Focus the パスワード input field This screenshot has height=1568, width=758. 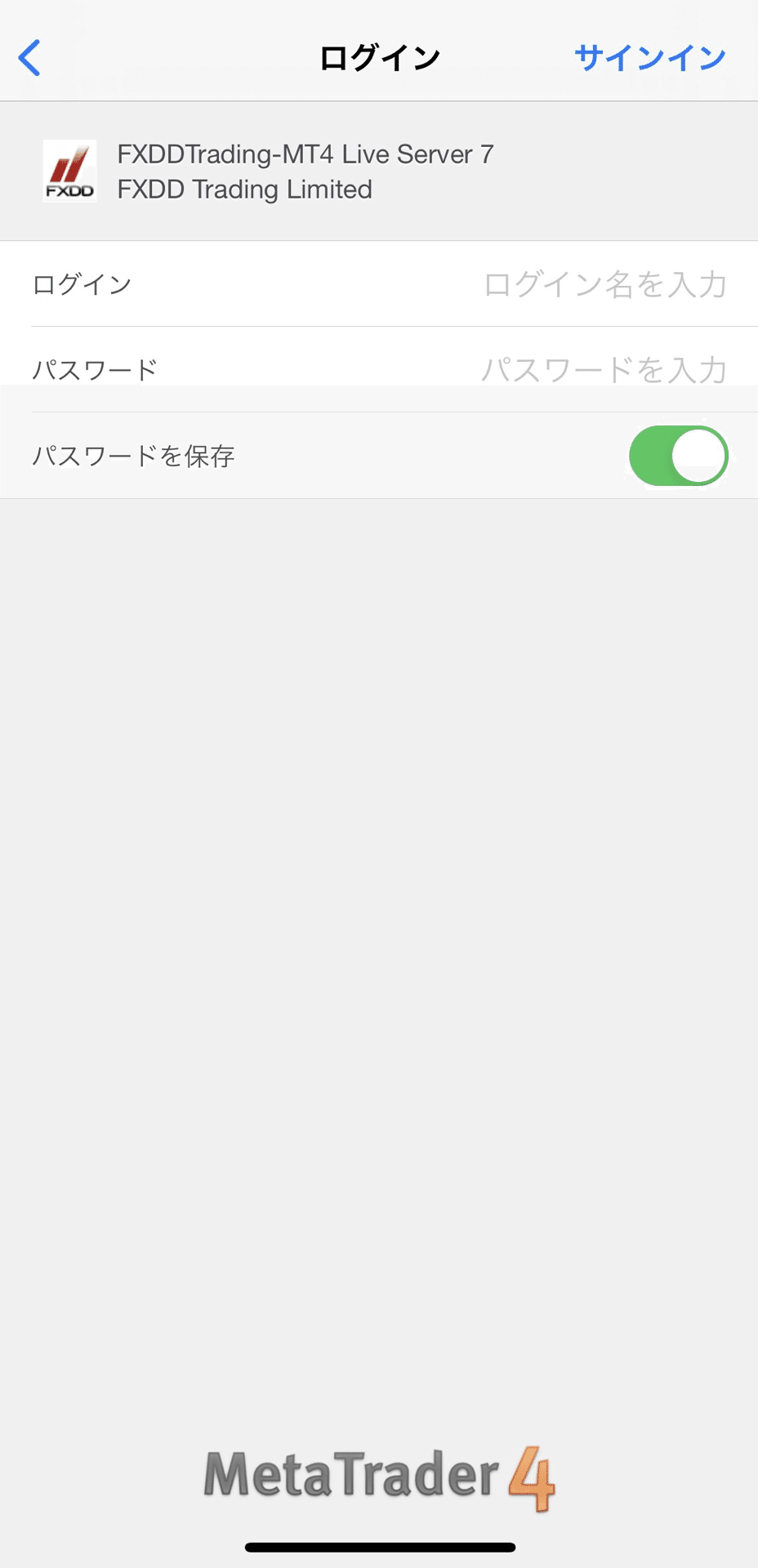pos(379,370)
